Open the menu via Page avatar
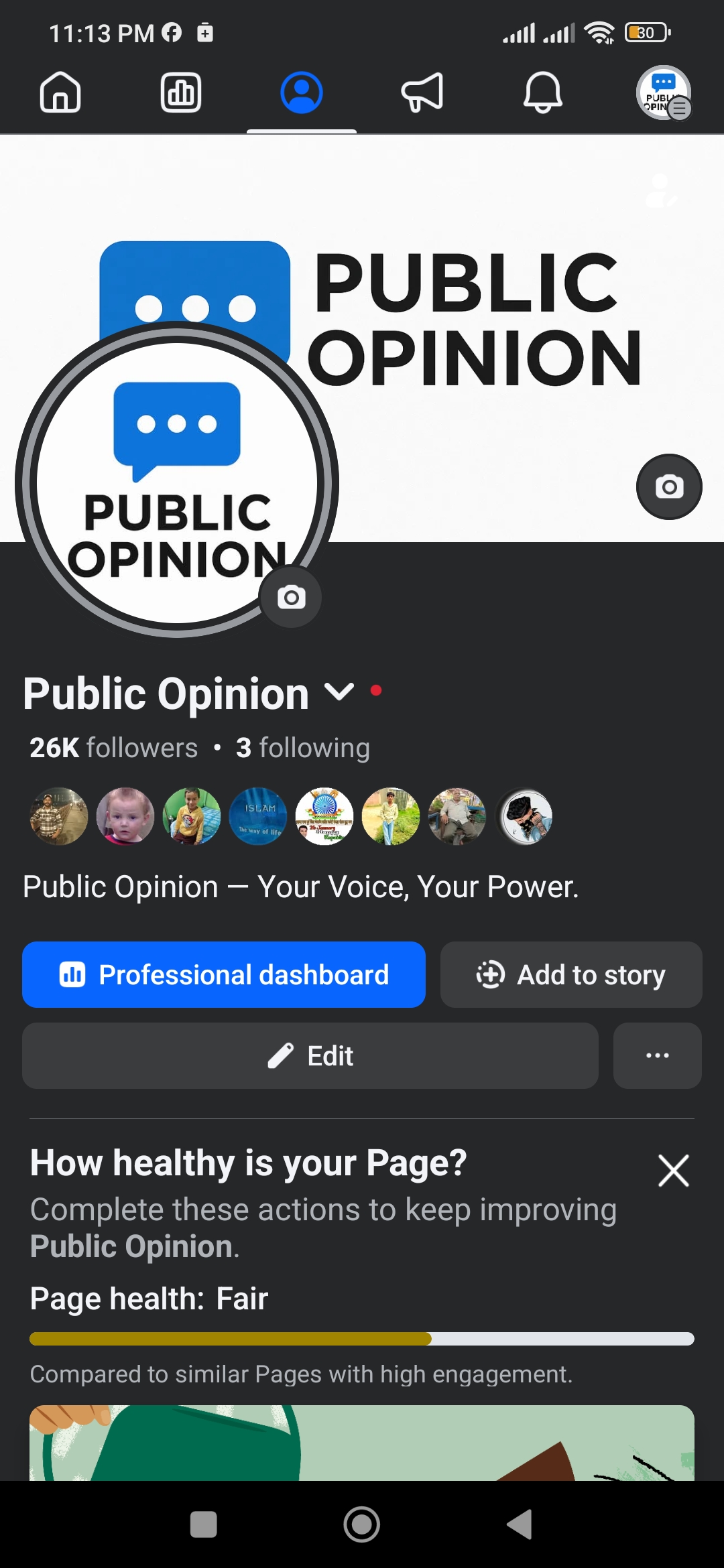 point(663,92)
